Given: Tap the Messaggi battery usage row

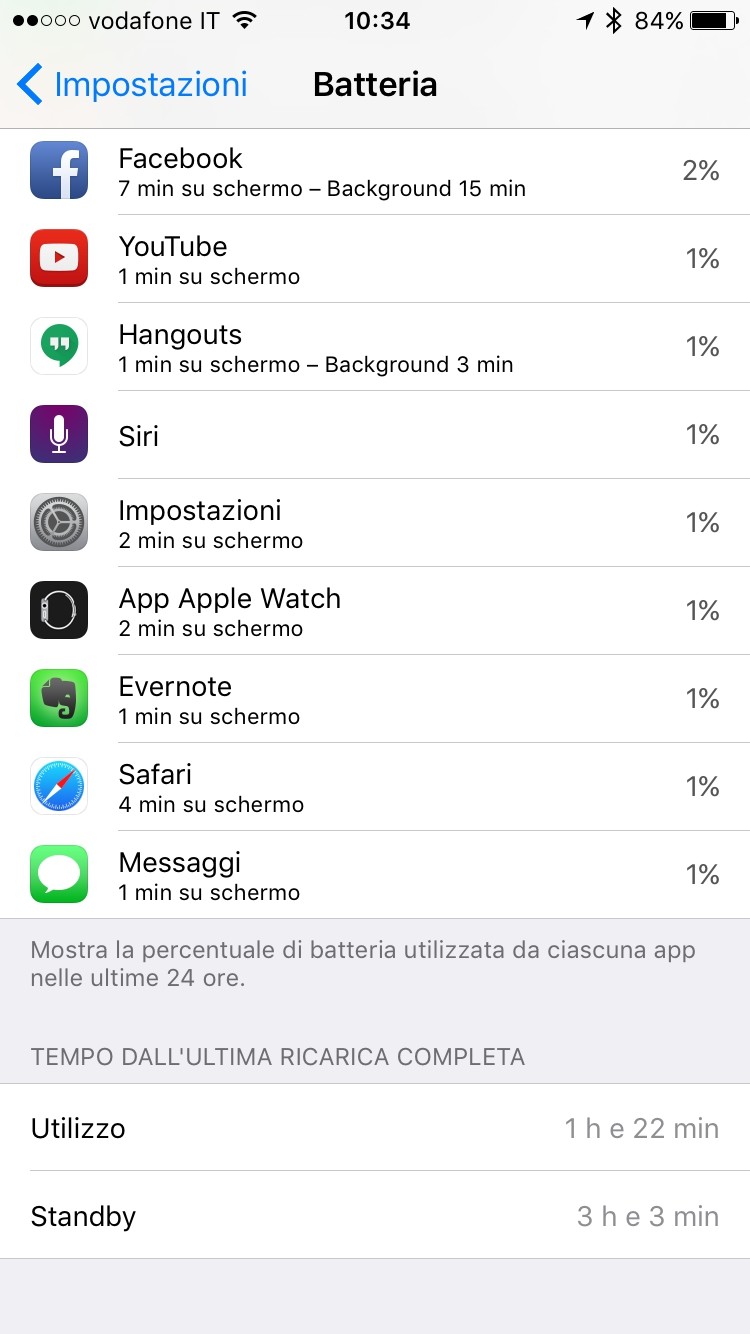Looking at the screenshot, I should click(375, 875).
